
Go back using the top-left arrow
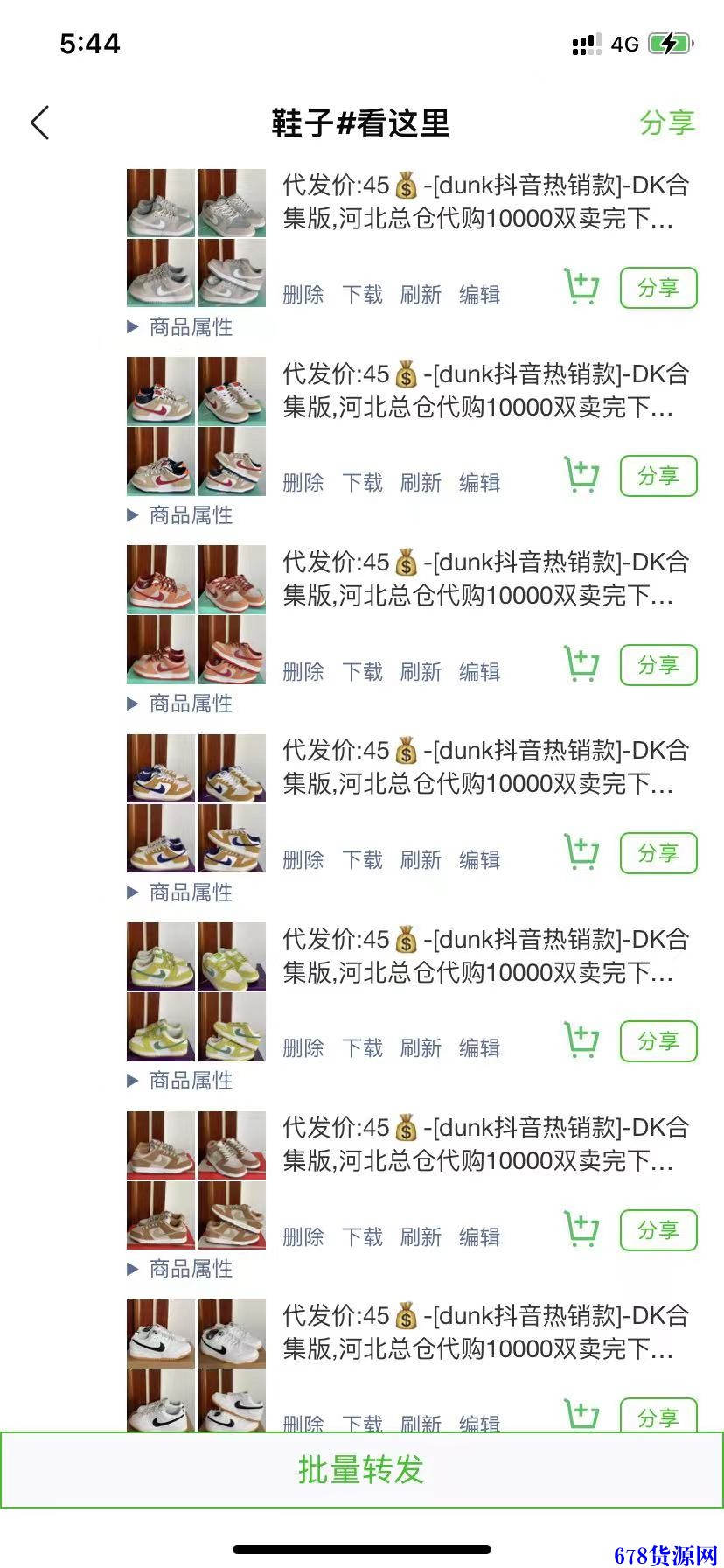click(40, 122)
